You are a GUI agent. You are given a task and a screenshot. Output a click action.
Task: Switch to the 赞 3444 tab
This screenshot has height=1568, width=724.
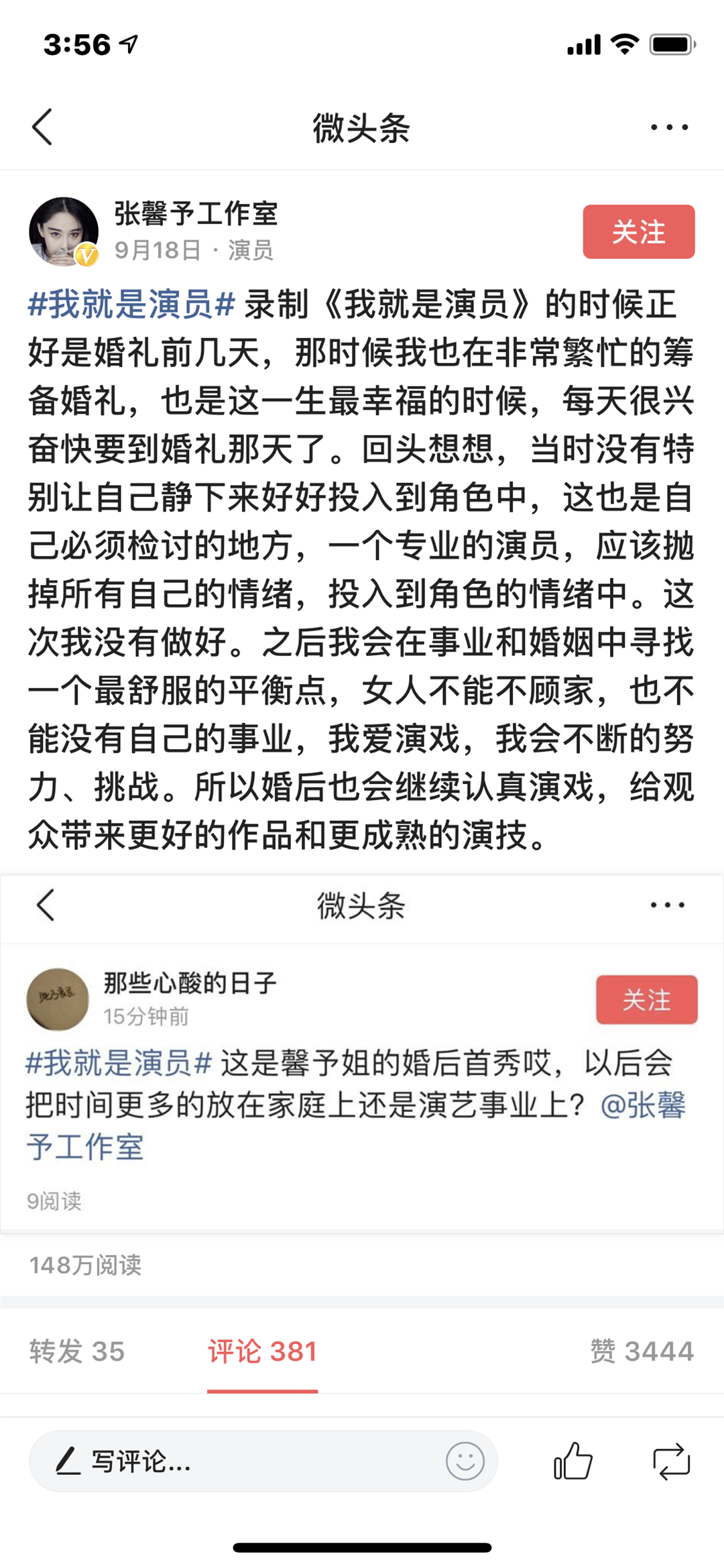(x=642, y=1351)
